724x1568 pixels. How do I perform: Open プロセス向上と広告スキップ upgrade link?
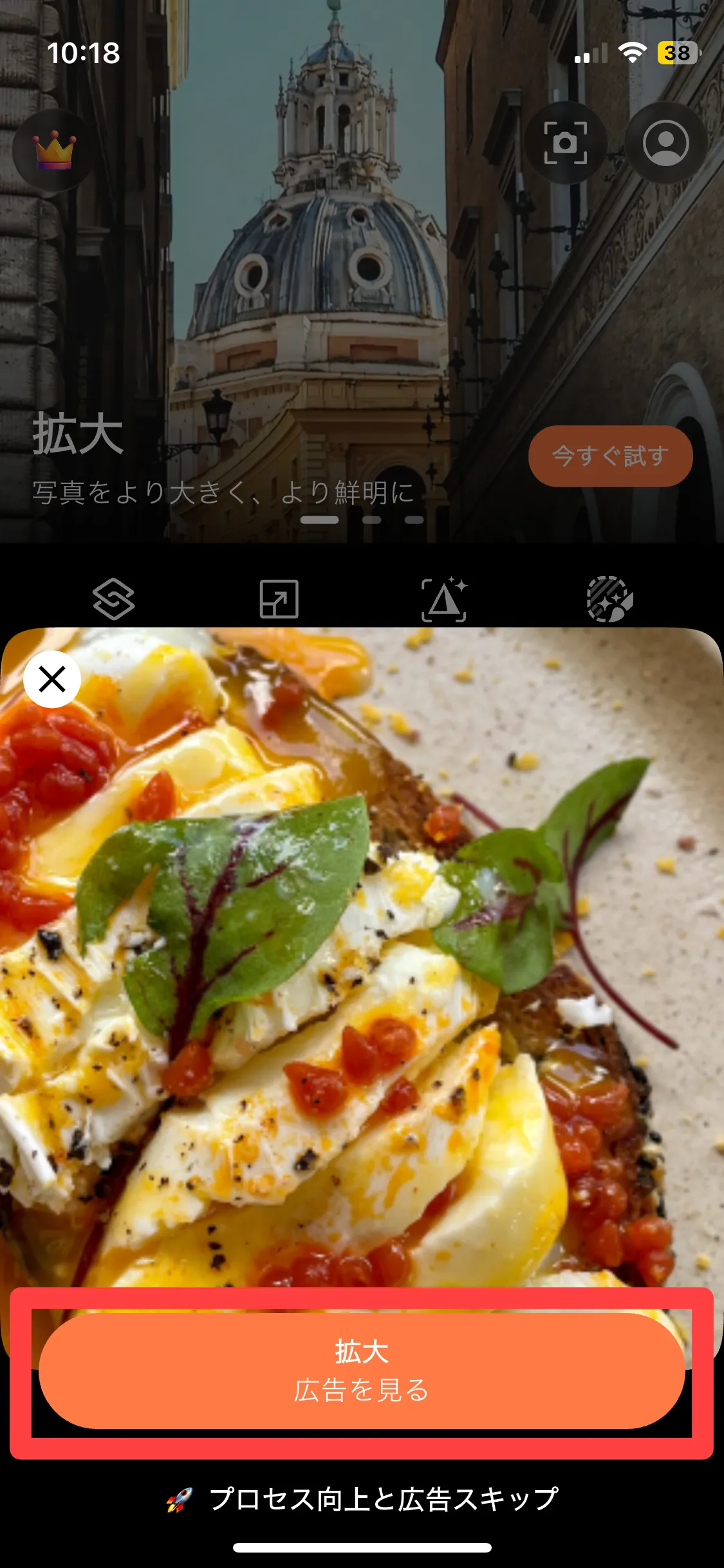click(x=362, y=1499)
